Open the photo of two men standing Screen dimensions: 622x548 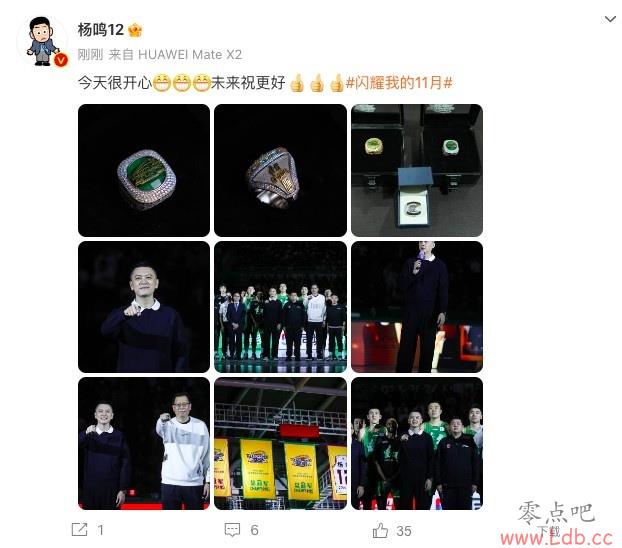[144, 442]
